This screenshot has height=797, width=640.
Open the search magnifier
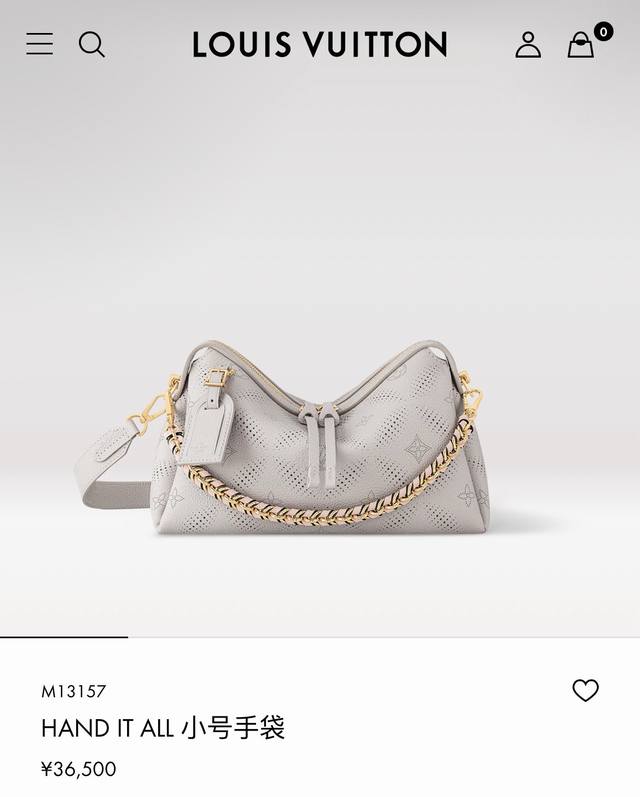[92, 44]
